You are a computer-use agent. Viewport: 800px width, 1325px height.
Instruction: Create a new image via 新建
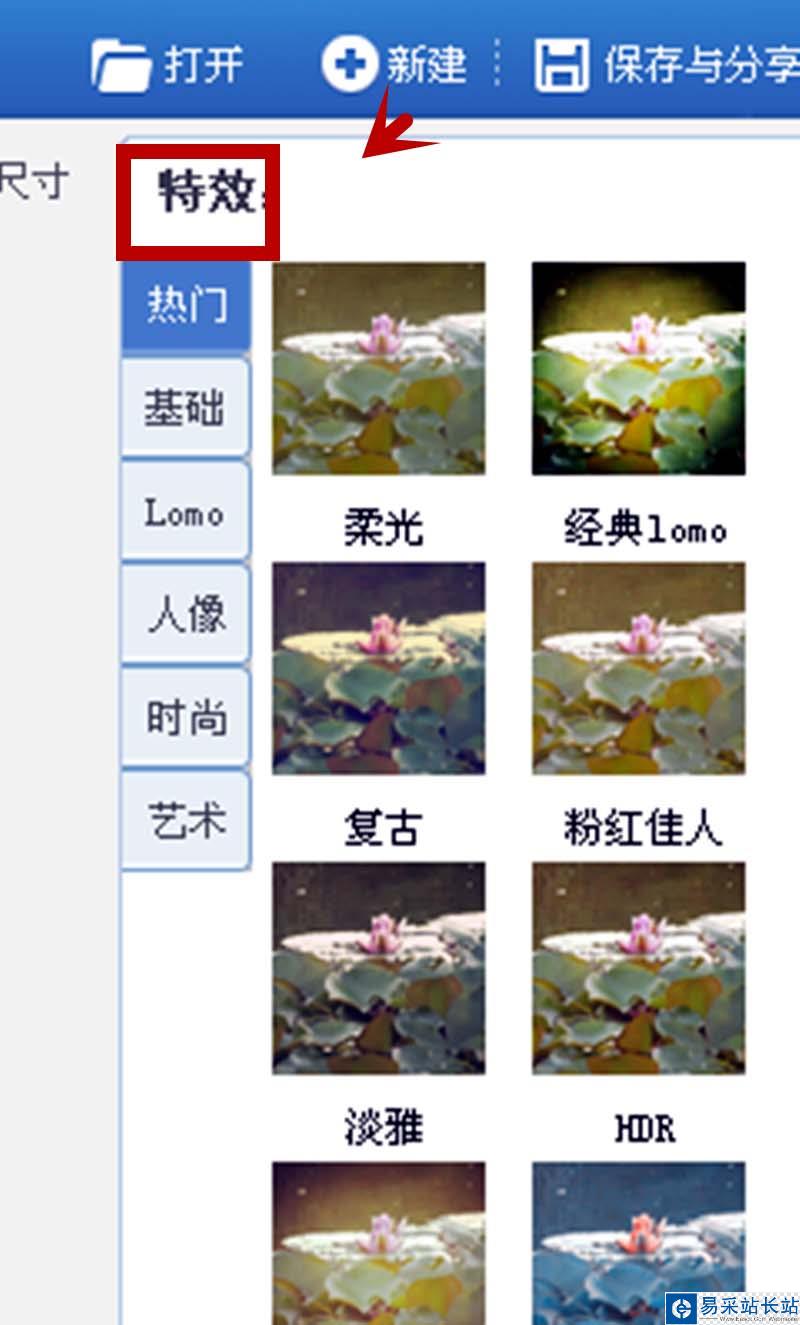[x=394, y=65]
